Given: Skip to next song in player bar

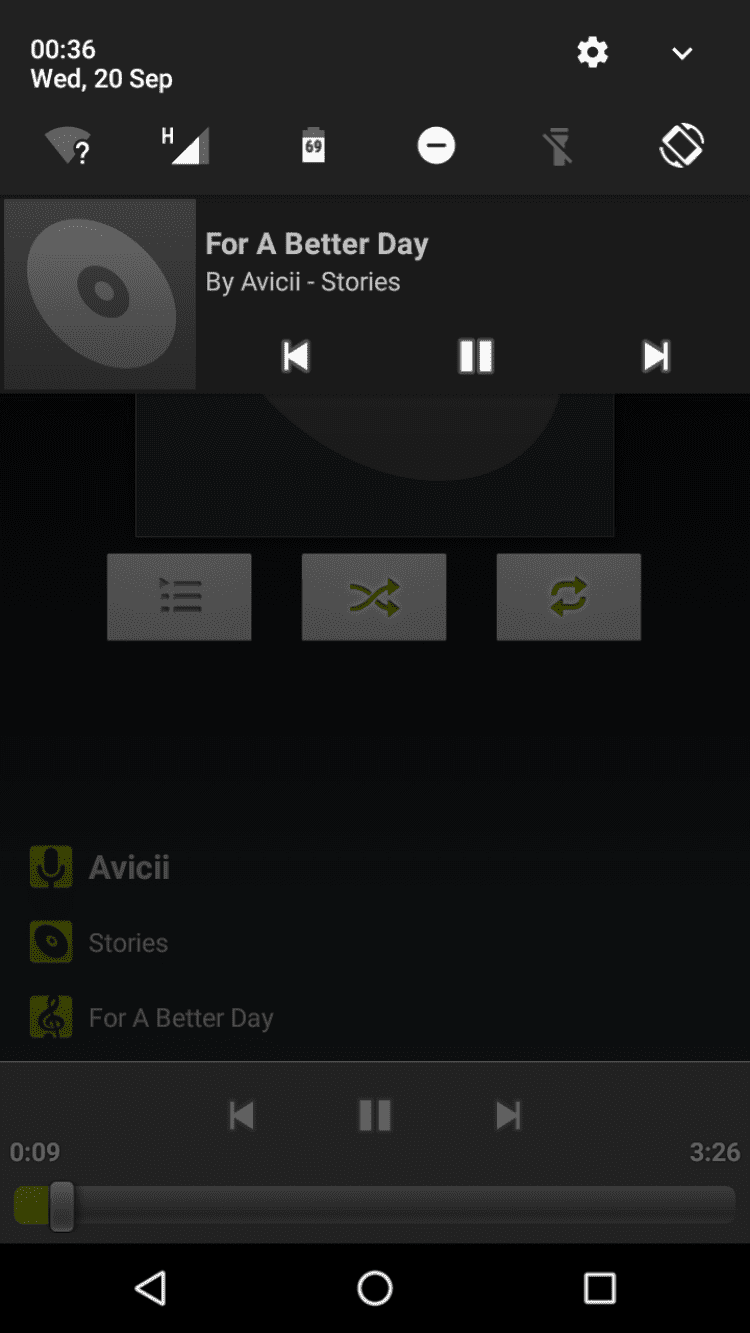Looking at the screenshot, I should coord(508,1115).
